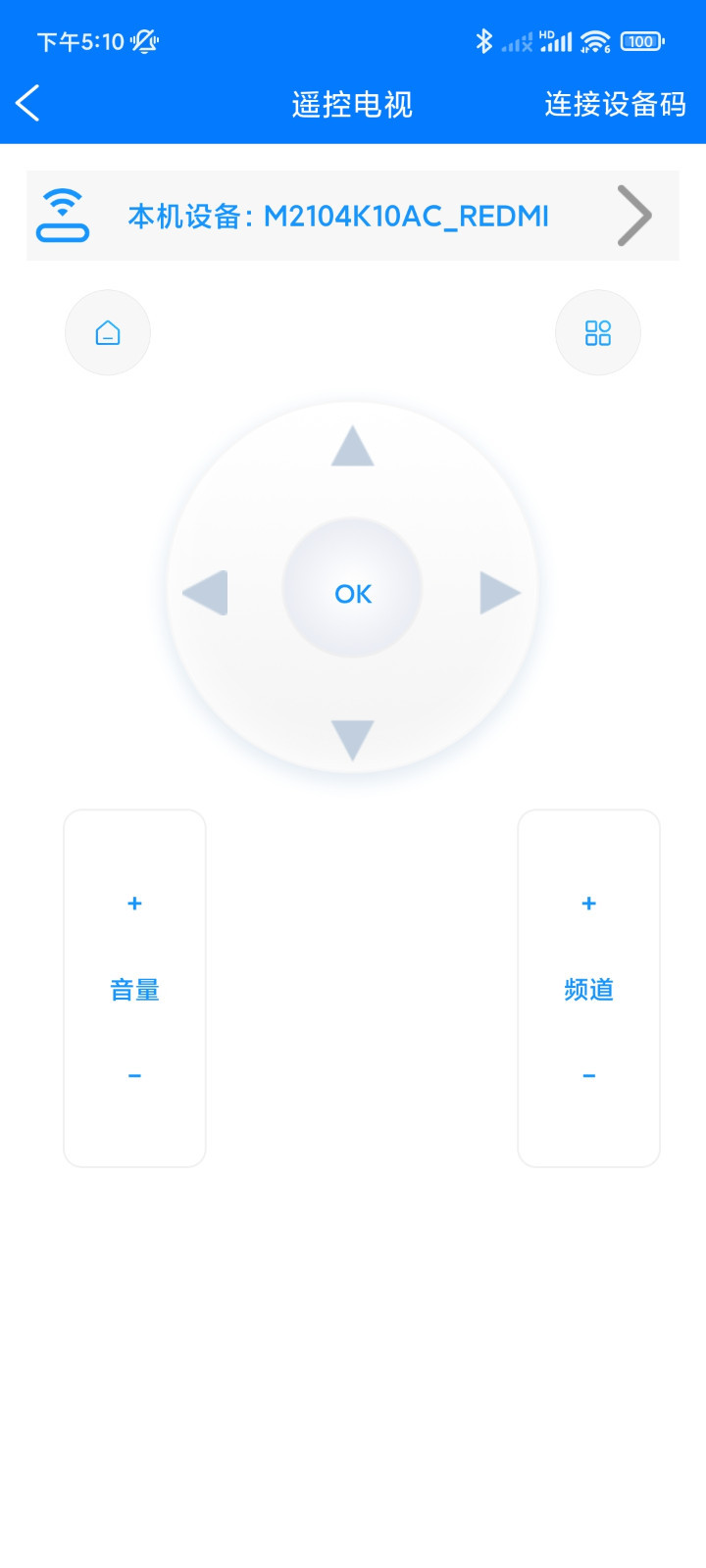The image size is (706, 1568).
Task: Switch to next channel with 频道 plus
Action: (x=588, y=904)
